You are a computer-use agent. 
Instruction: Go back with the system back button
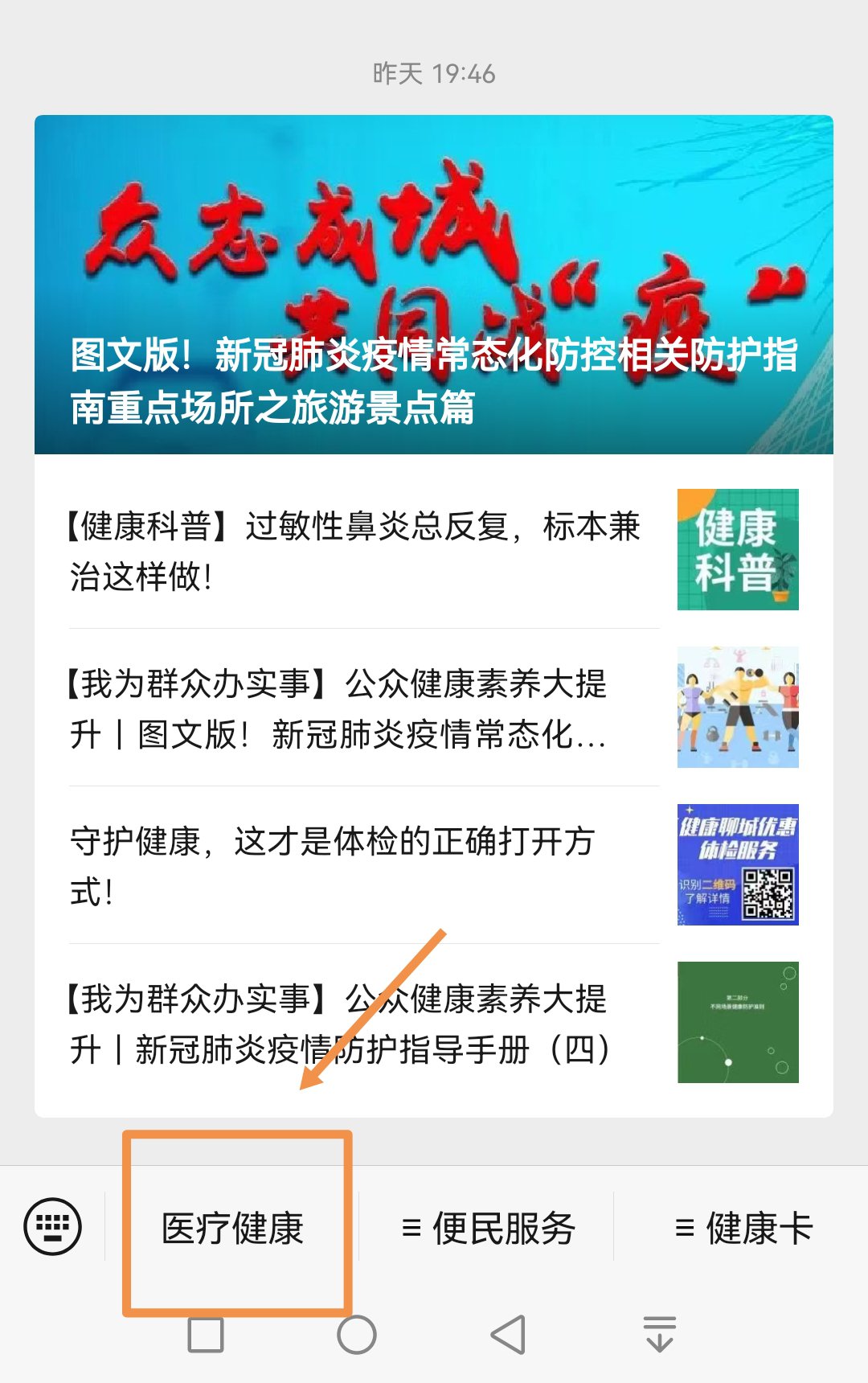pyautogui.click(x=508, y=1336)
